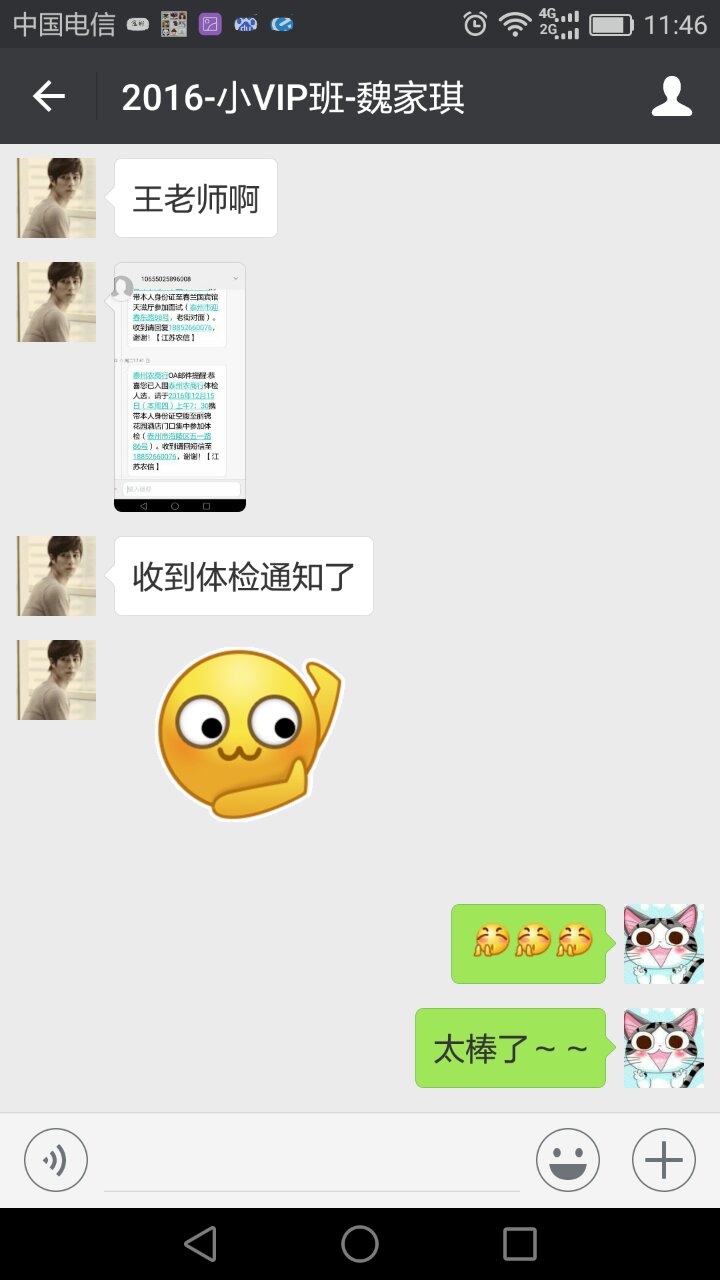Open the plus attachments menu

tap(664, 1160)
